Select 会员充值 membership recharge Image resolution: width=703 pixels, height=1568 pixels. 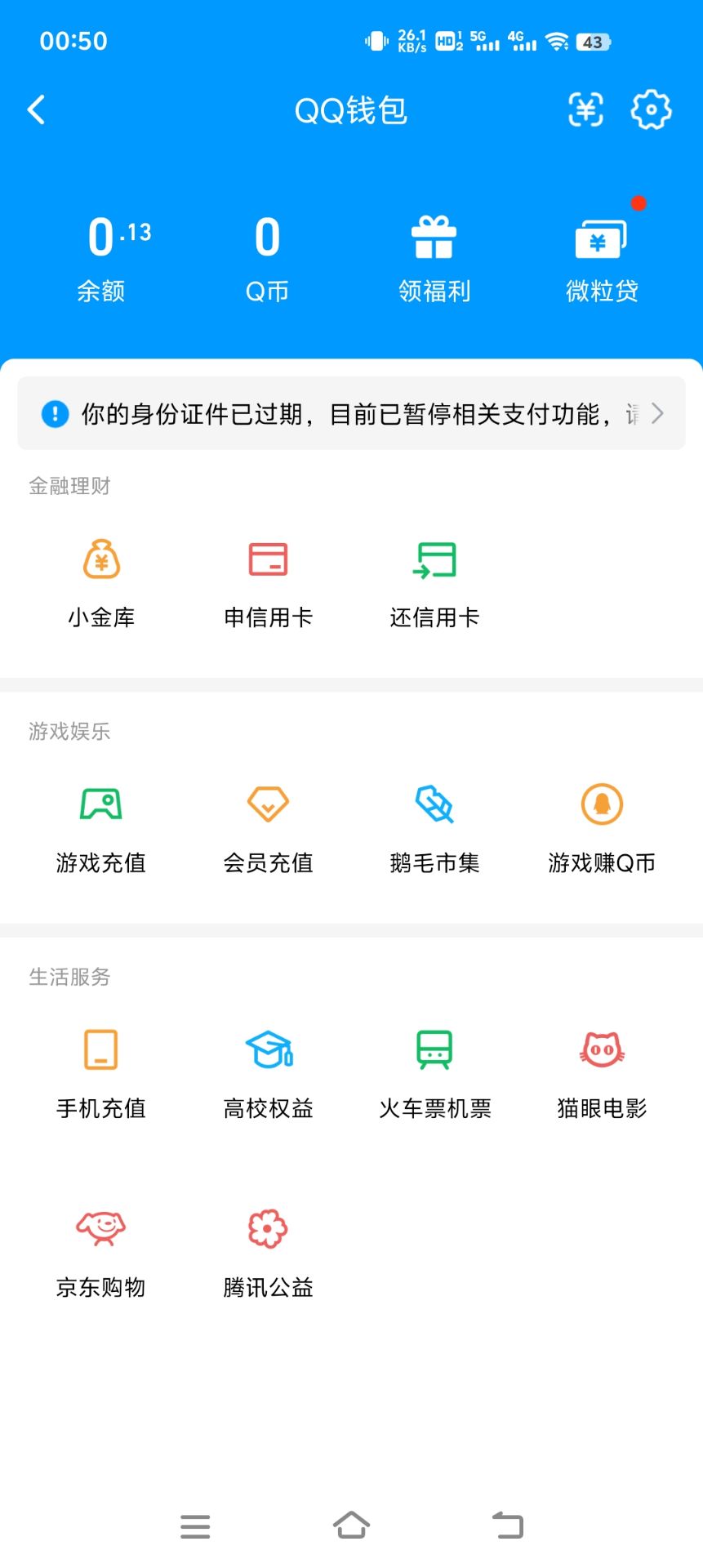click(x=268, y=825)
